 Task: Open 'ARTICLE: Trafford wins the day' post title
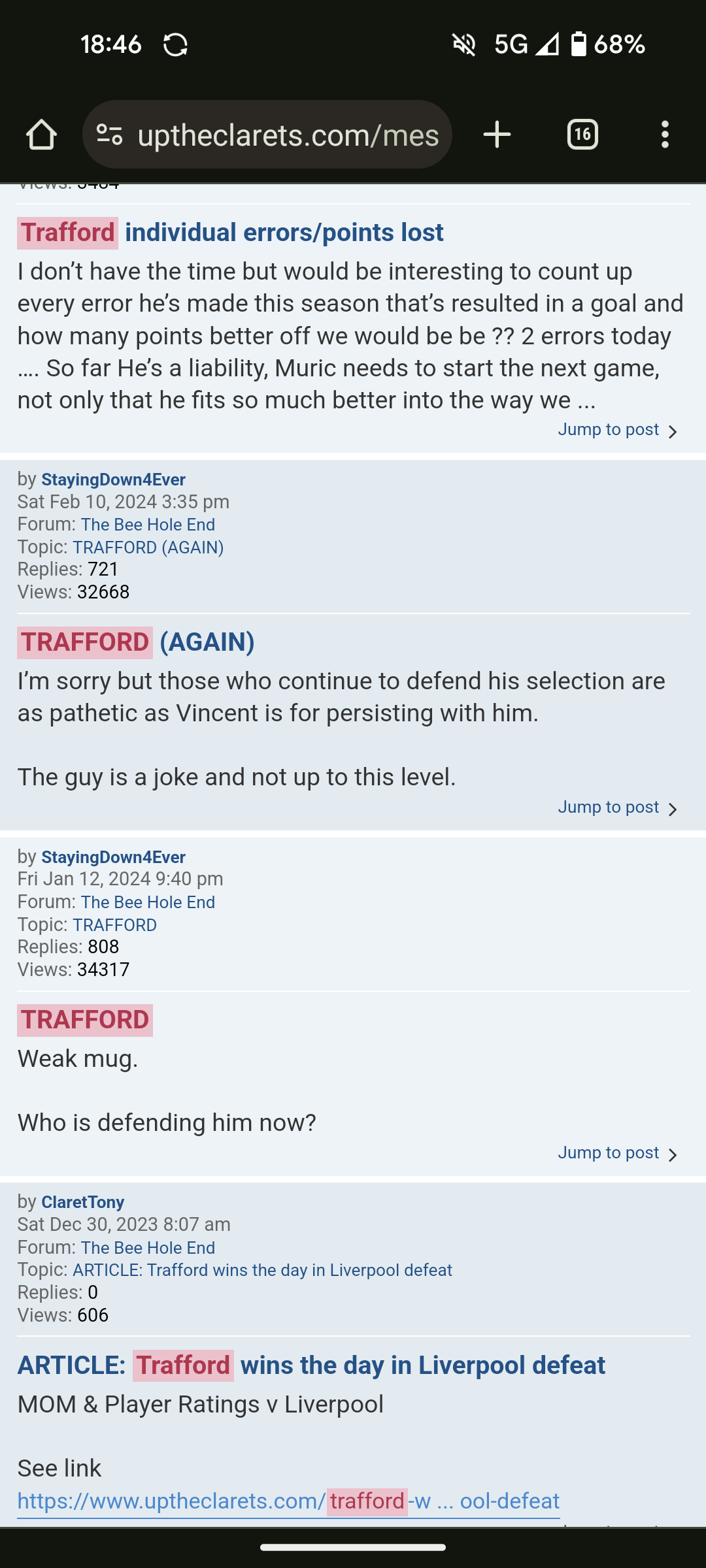click(311, 1365)
